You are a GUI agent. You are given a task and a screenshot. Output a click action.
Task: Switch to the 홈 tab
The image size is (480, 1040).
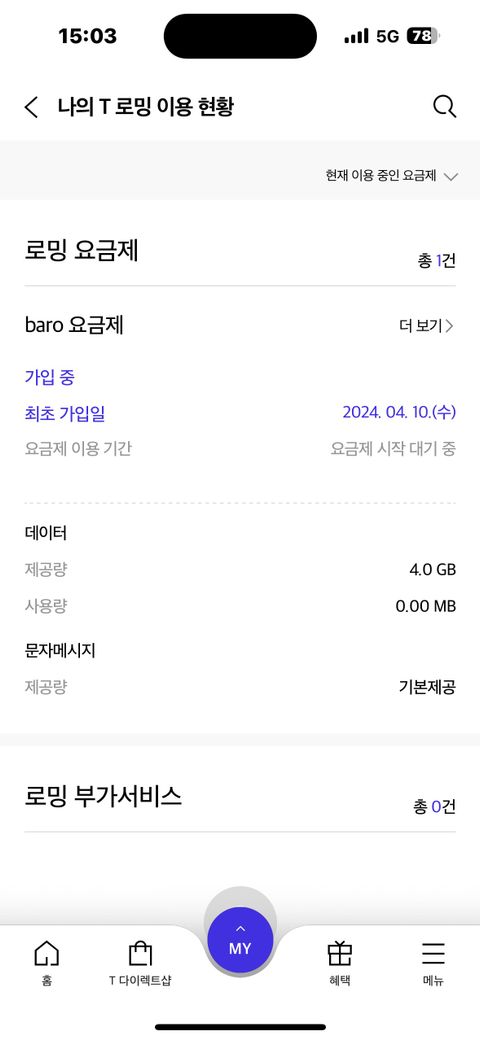coord(46,962)
